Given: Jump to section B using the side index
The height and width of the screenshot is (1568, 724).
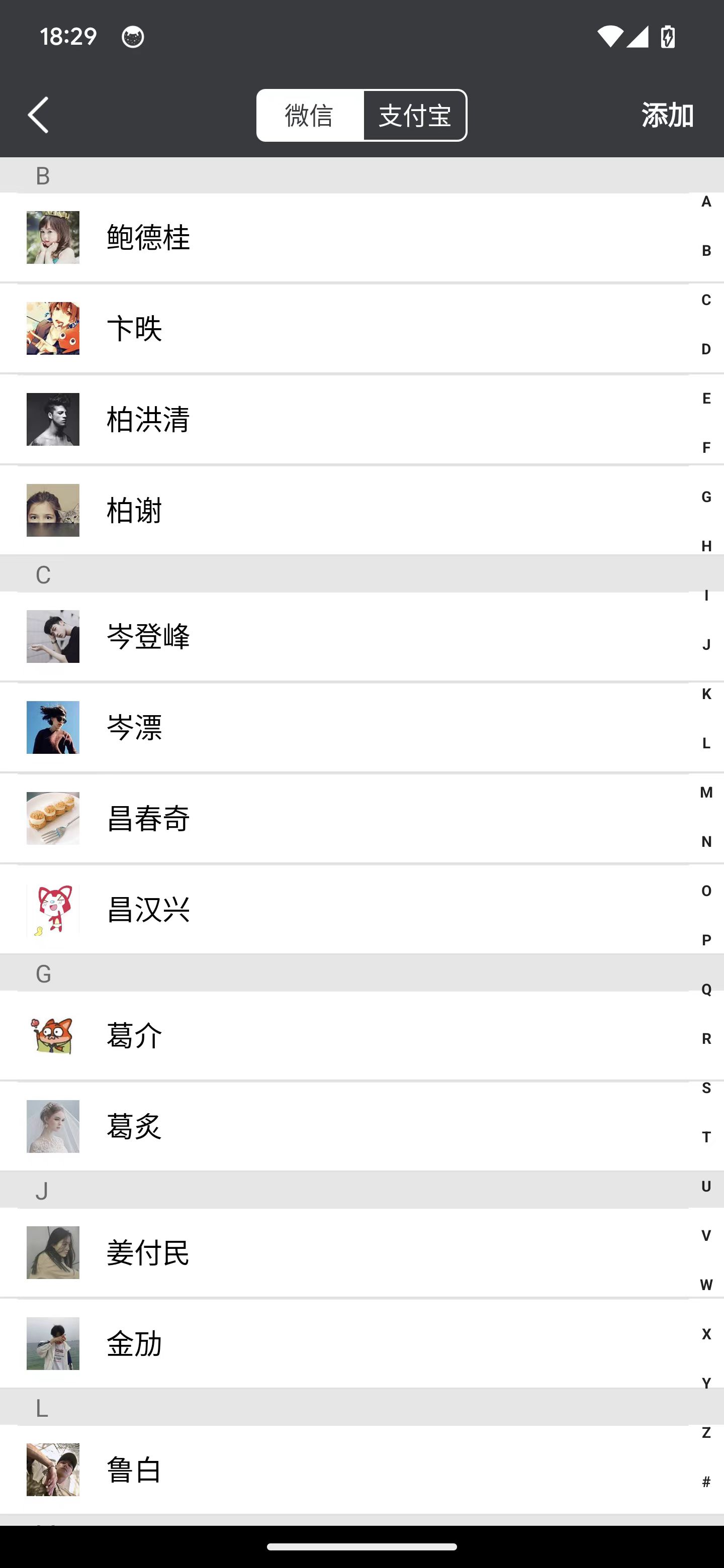Looking at the screenshot, I should tap(706, 250).
